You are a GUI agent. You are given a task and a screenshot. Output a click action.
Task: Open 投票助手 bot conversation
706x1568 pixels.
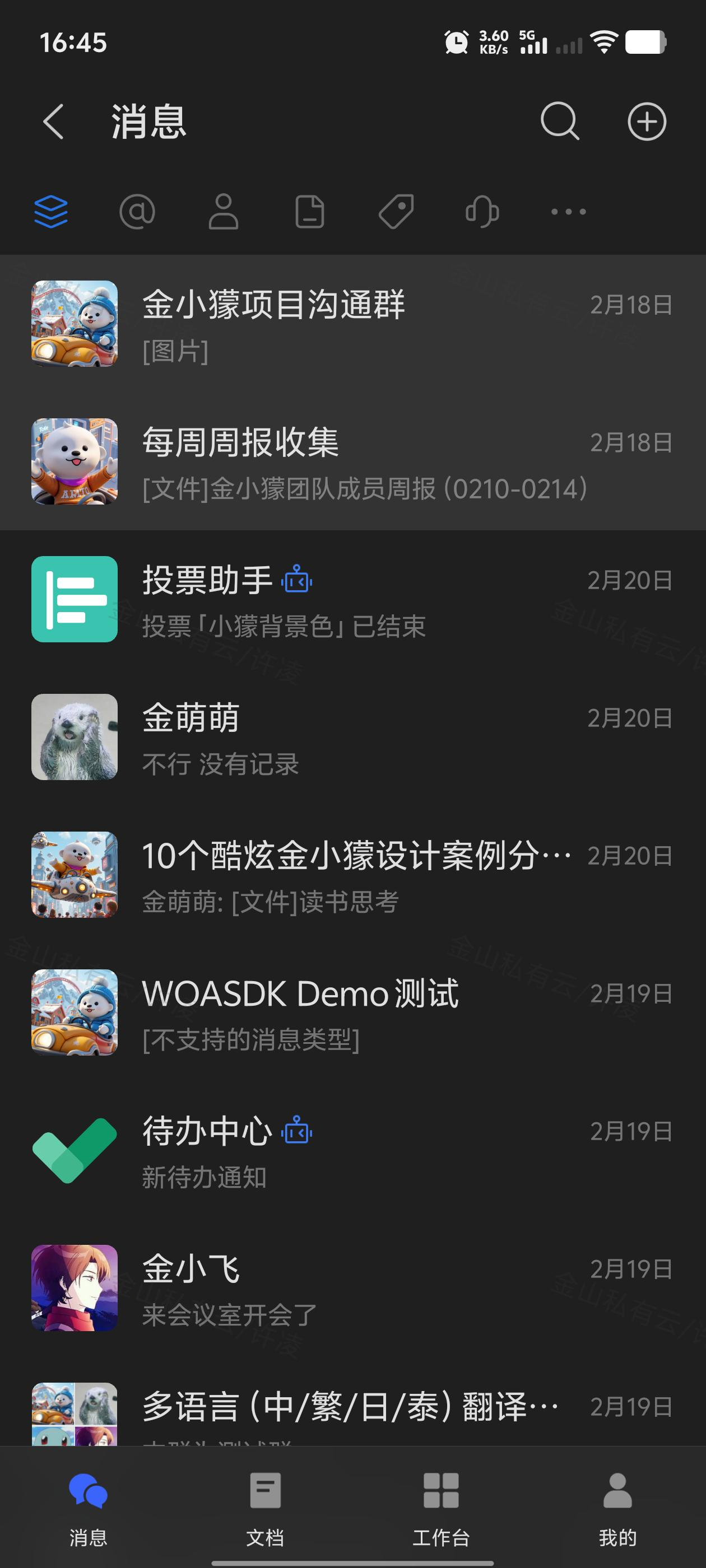pyautogui.click(x=352, y=599)
